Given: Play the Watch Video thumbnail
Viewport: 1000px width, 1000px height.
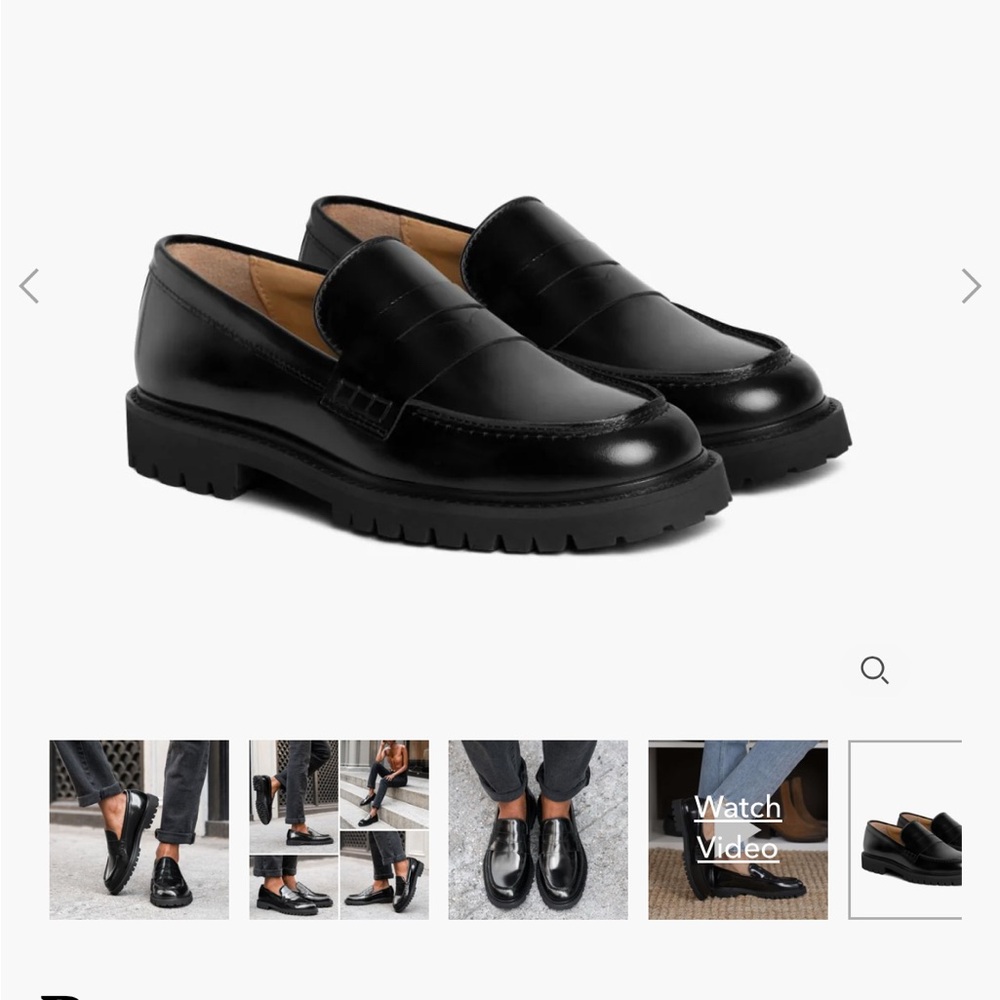Looking at the screenshot, I should click(738, 829).
